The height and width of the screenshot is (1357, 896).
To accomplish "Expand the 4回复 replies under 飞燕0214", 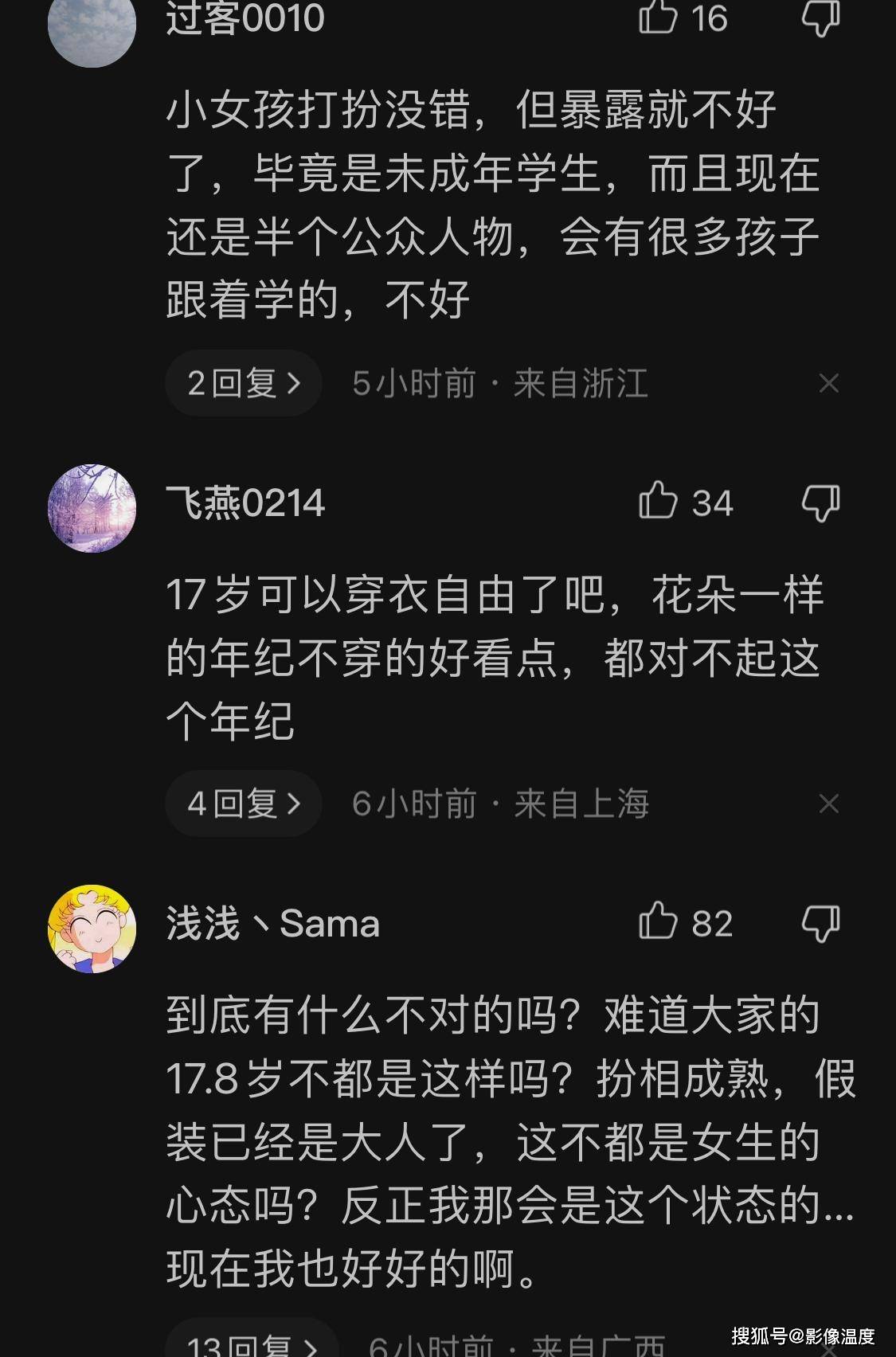I will pos(243,804).
